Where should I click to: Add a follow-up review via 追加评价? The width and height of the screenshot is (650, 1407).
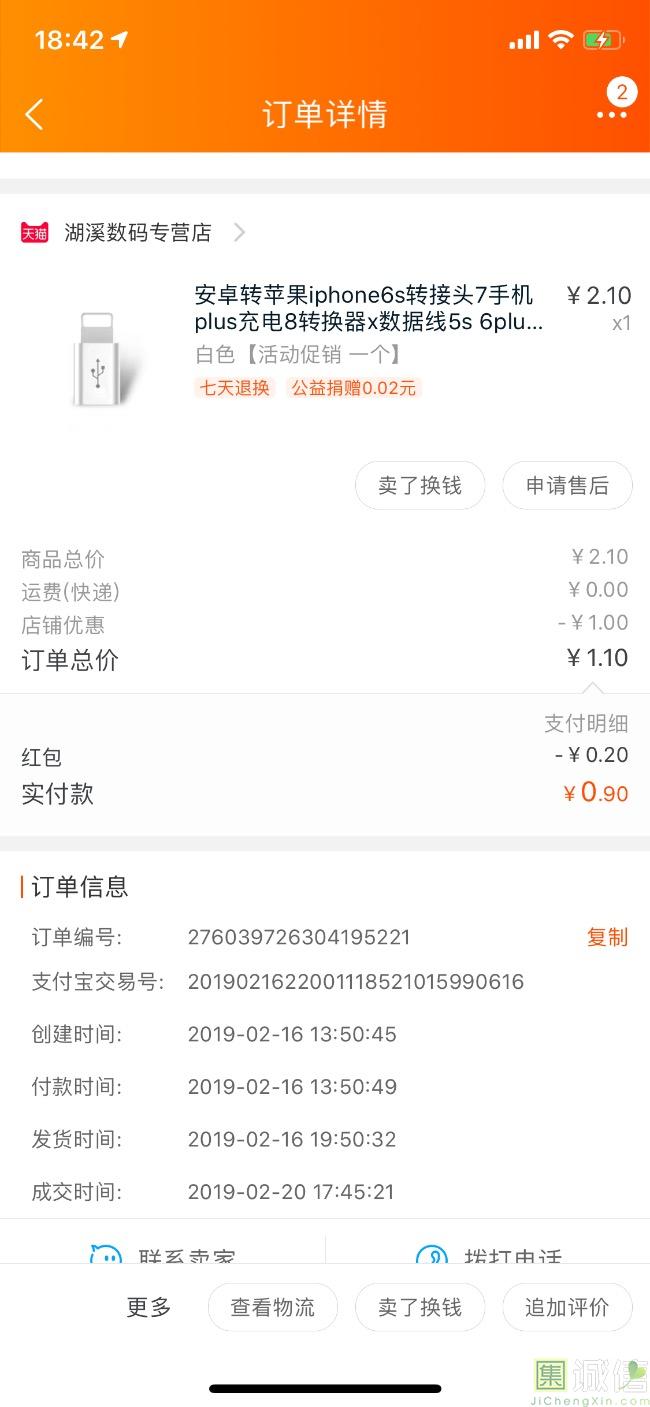click(x=567, y=1307)
